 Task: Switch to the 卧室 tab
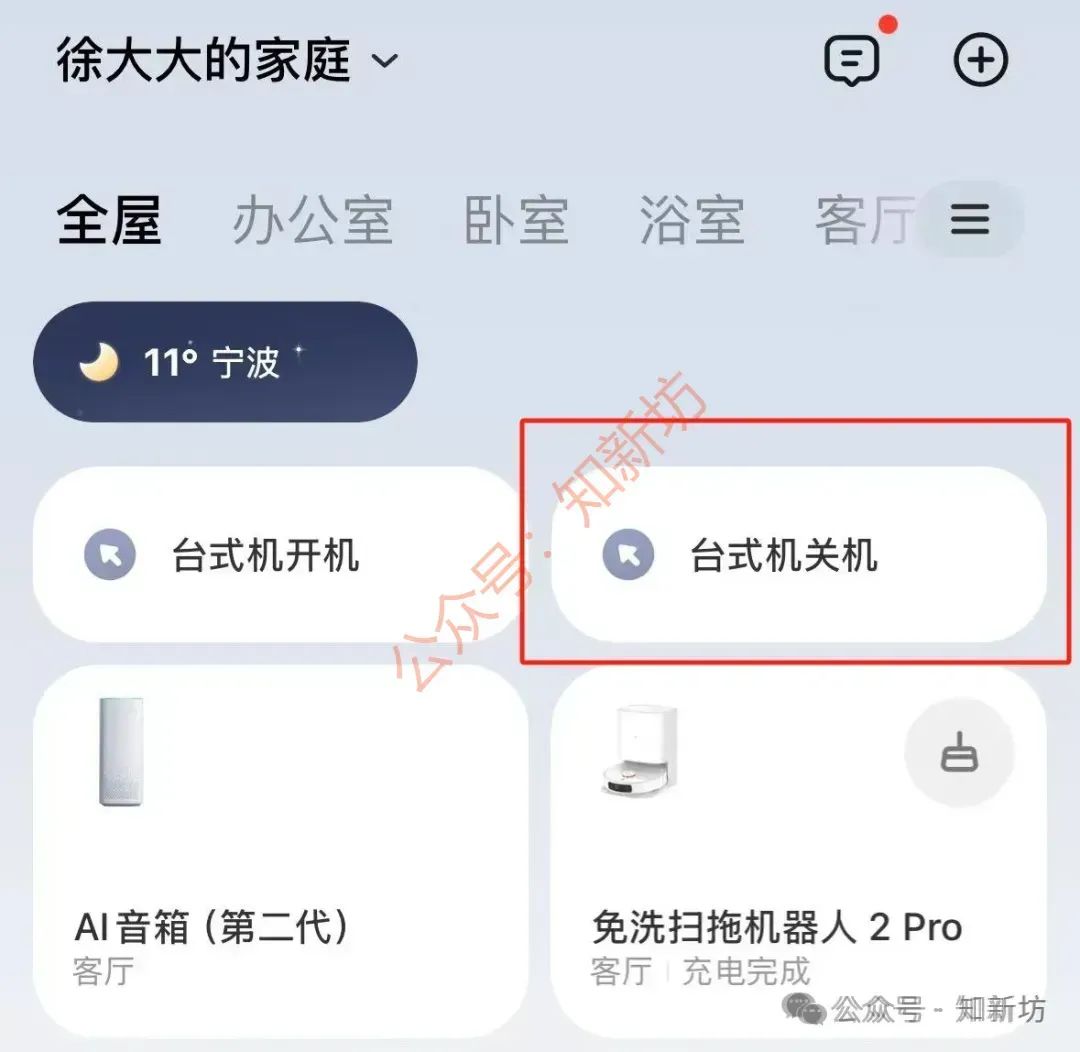(x=517, y=220)
